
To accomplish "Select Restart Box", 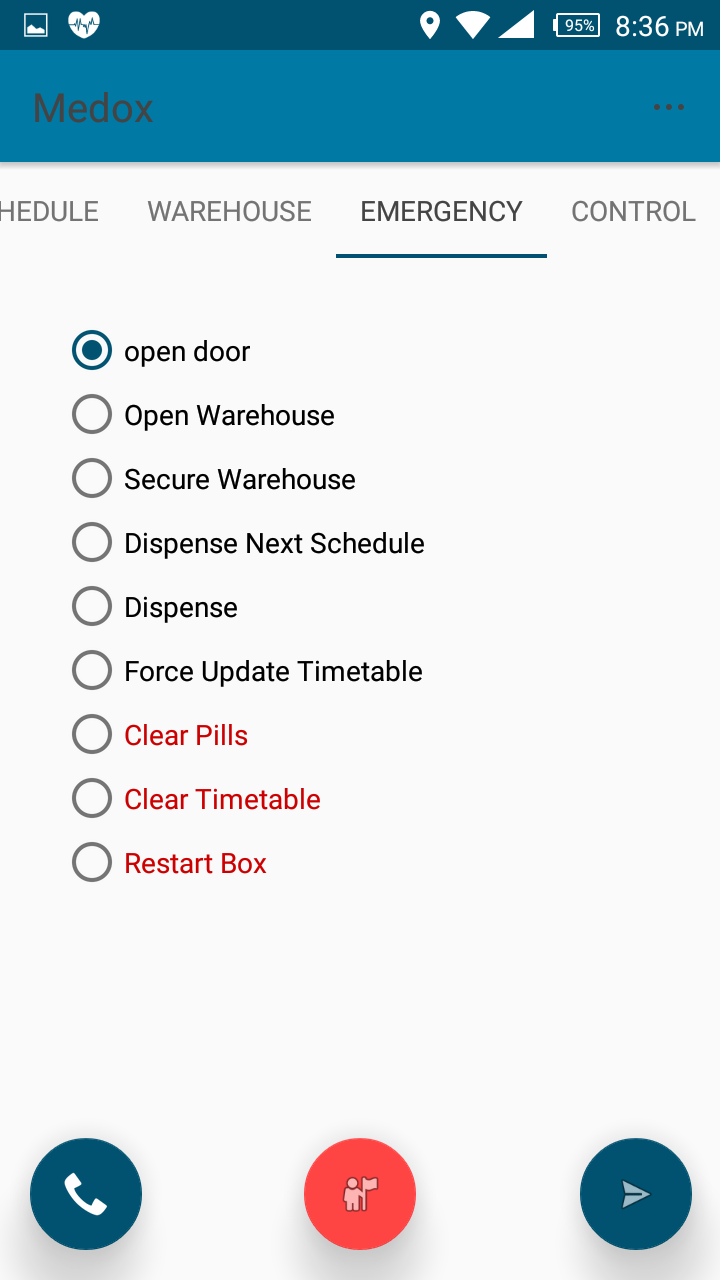I will 170,863.
